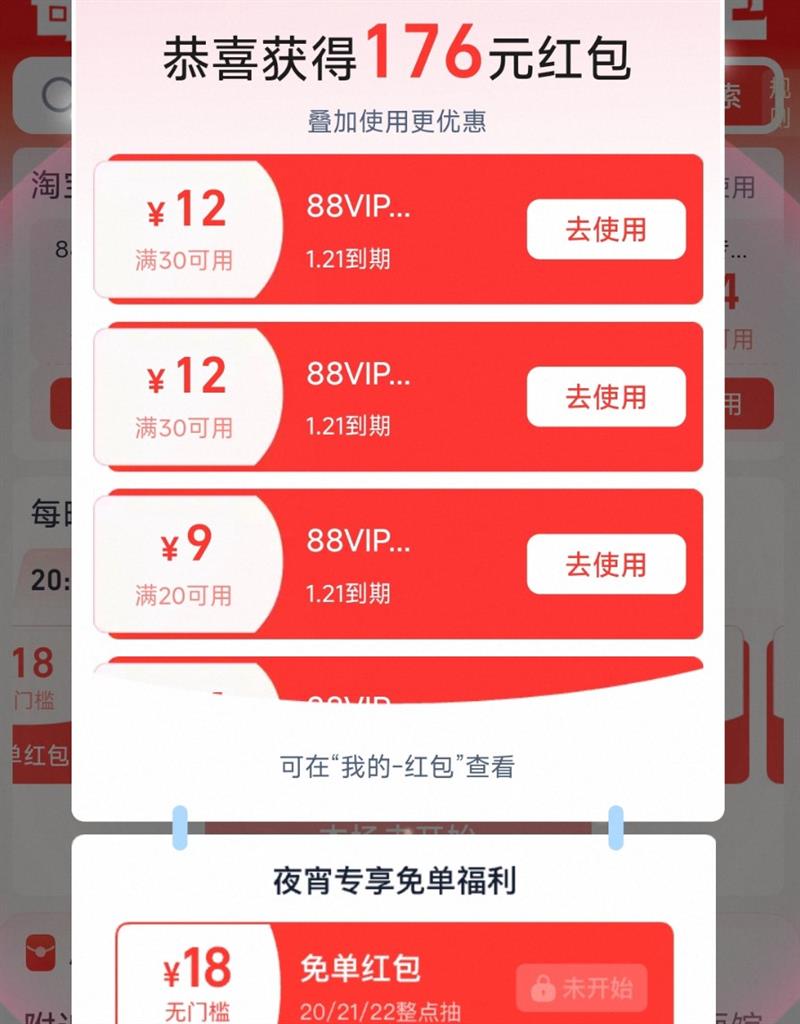Tap 去使用 on the ¥9 coupon
Viewport: 800px width, 1024px height.
tap(605, 563)
